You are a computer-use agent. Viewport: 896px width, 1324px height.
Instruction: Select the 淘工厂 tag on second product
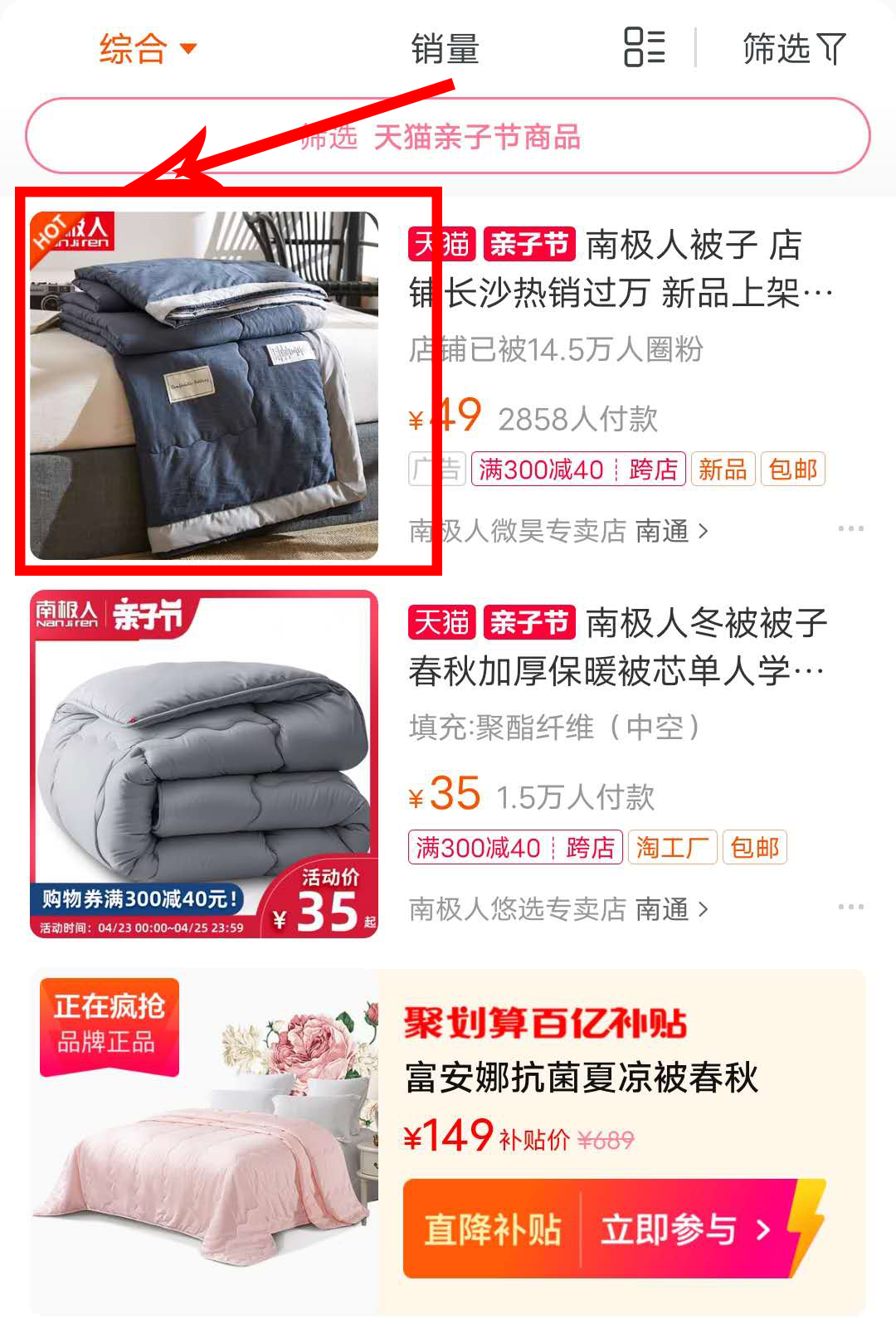tap(673, 847)
